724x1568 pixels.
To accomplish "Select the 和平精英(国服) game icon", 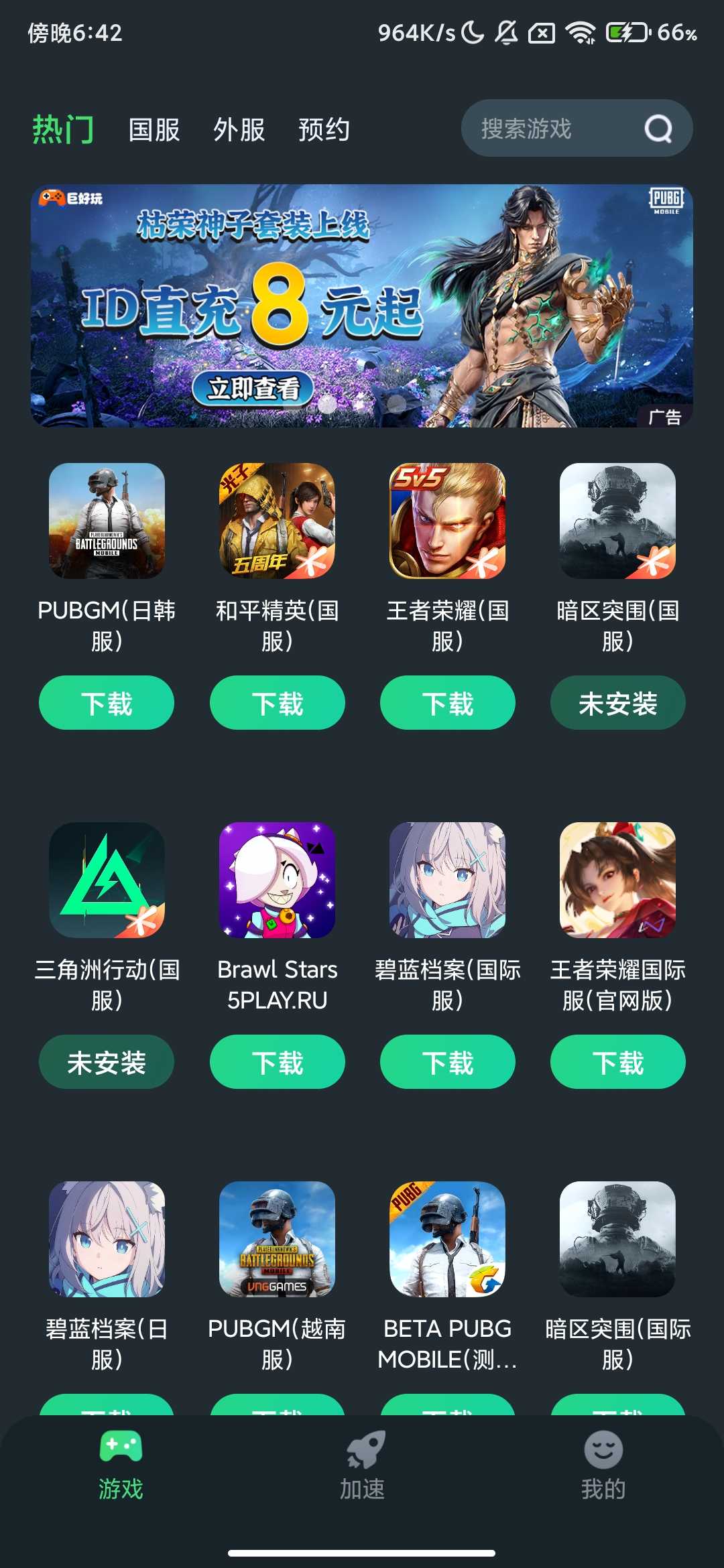I will point(276,524).
